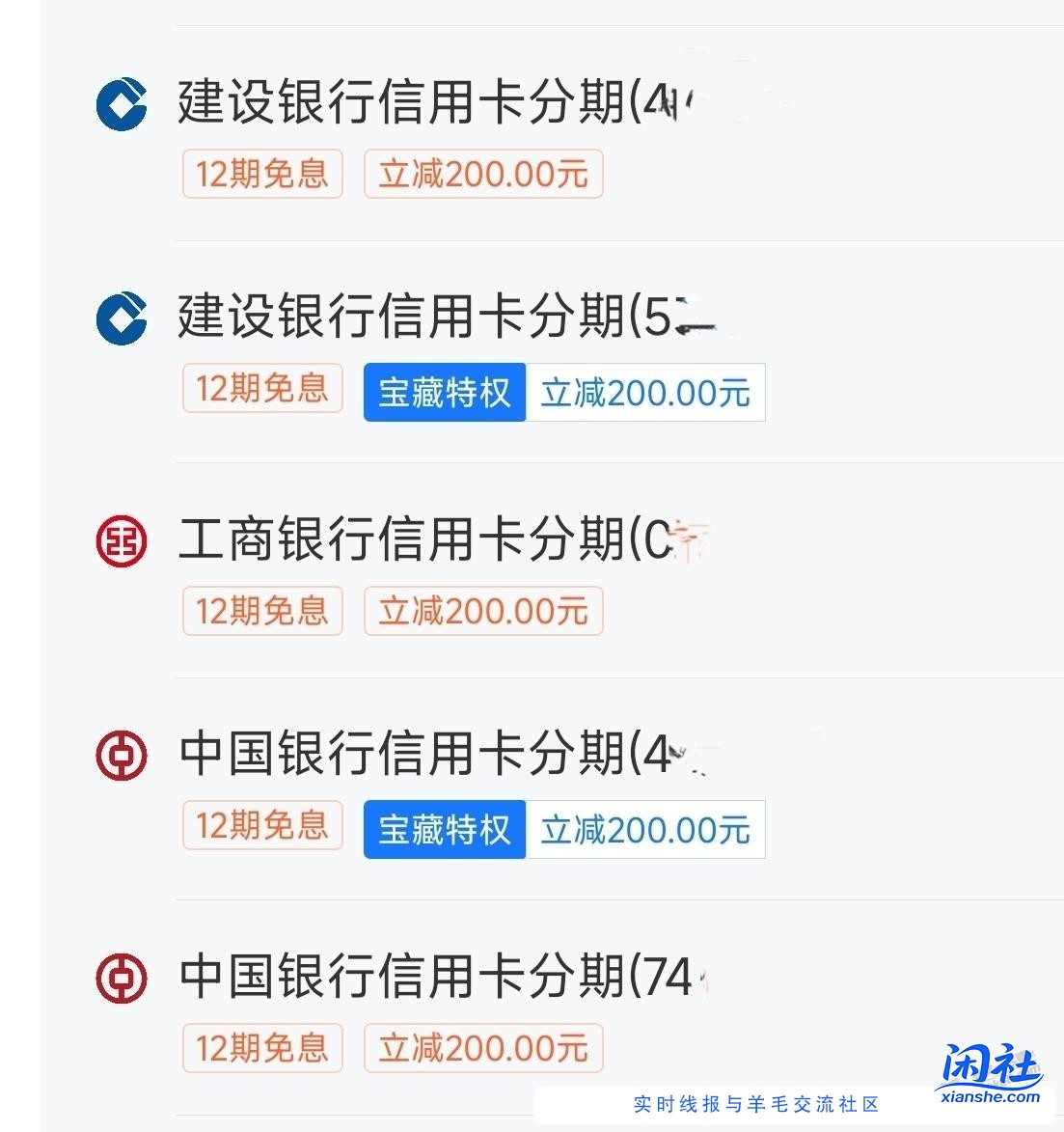Click the 立减200.00元 discount tag on first row
Image resolution: width=1064 pixels, height=1132 pixels.
click(483, 174)
